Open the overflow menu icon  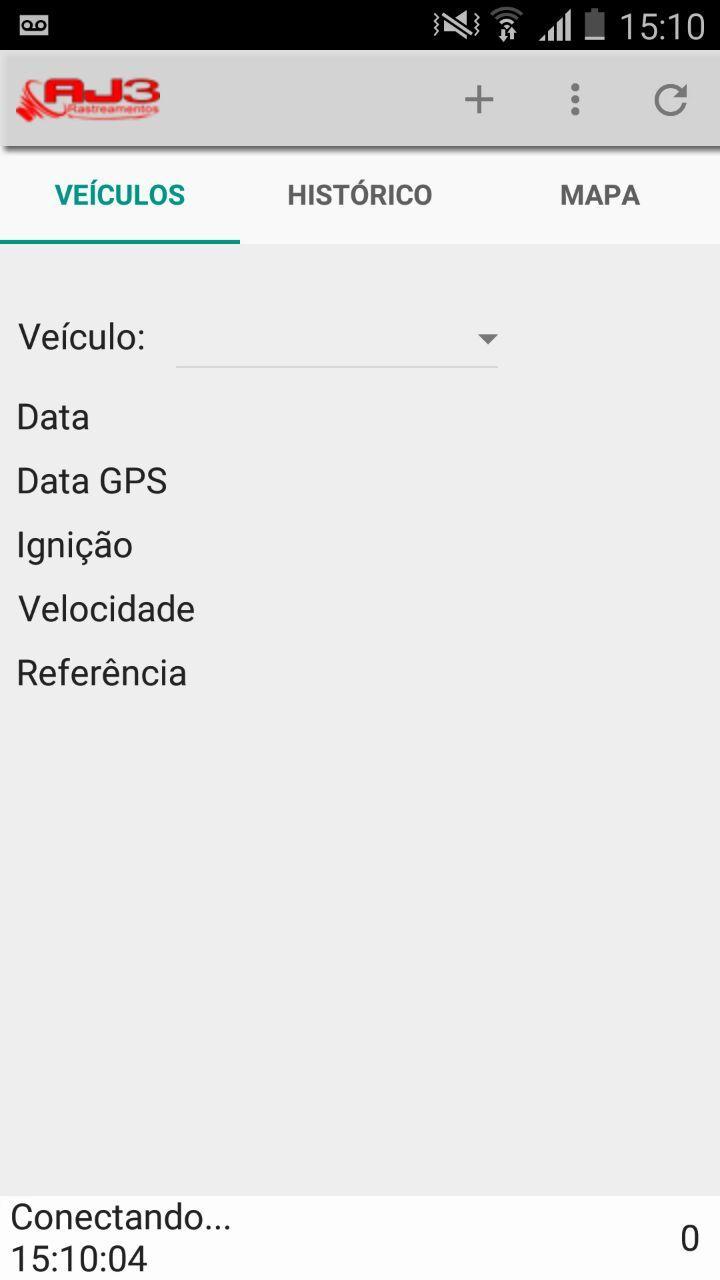[575, 99]
